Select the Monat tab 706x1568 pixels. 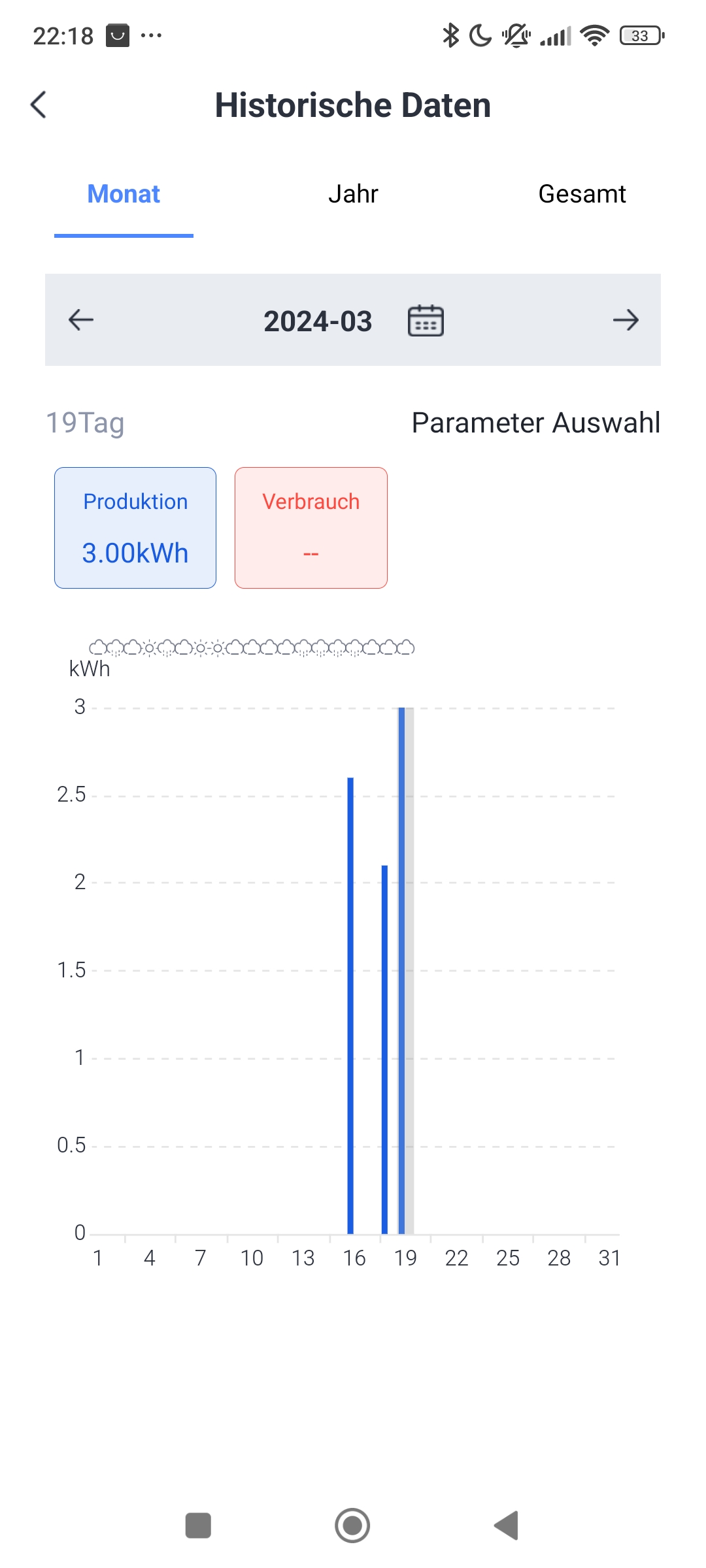coord(124,194)
